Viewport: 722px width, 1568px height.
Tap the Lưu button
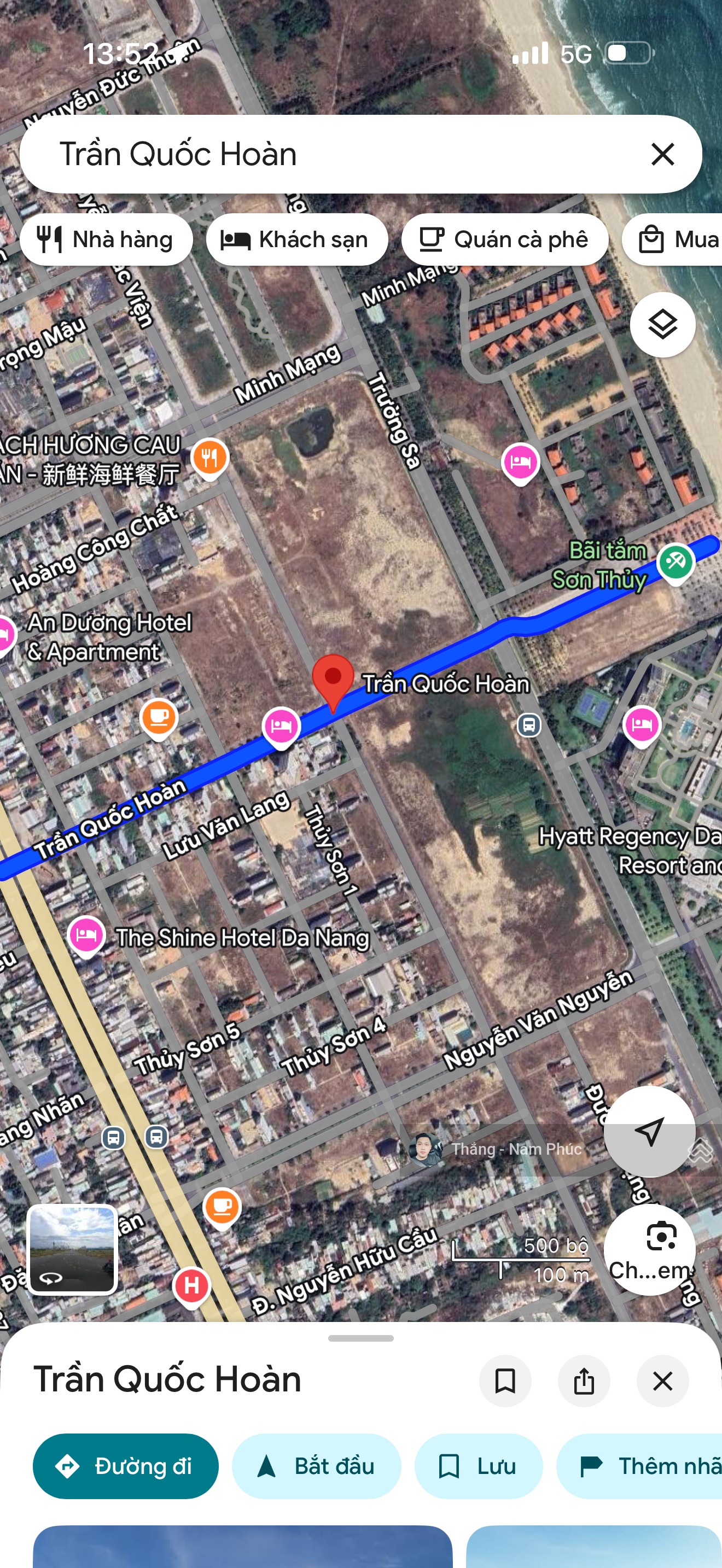pos(478,1466)
